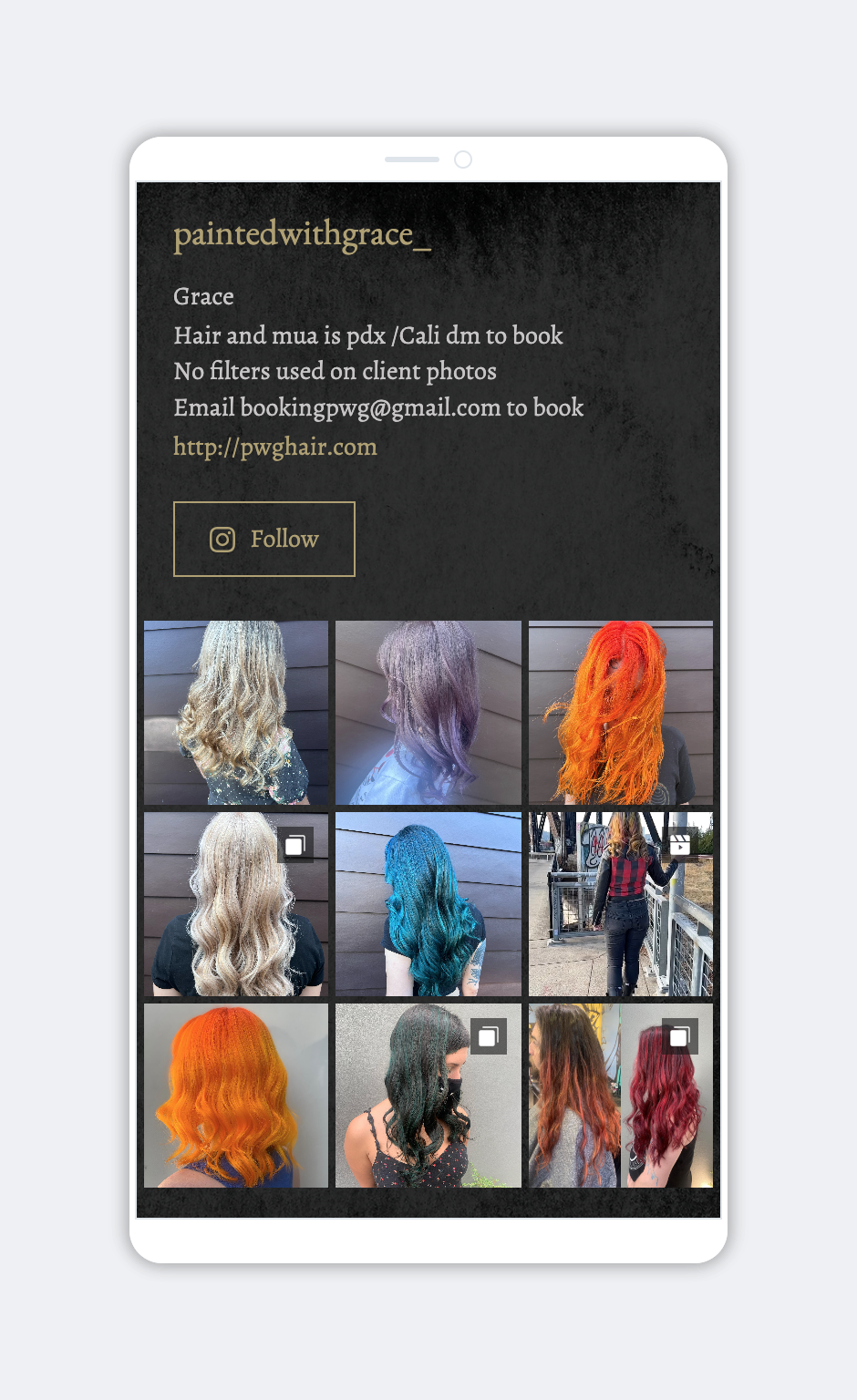Open the http://pwghair.com link
The width and height of the screenshot is (857, 1400).
[x=275, y=447]
